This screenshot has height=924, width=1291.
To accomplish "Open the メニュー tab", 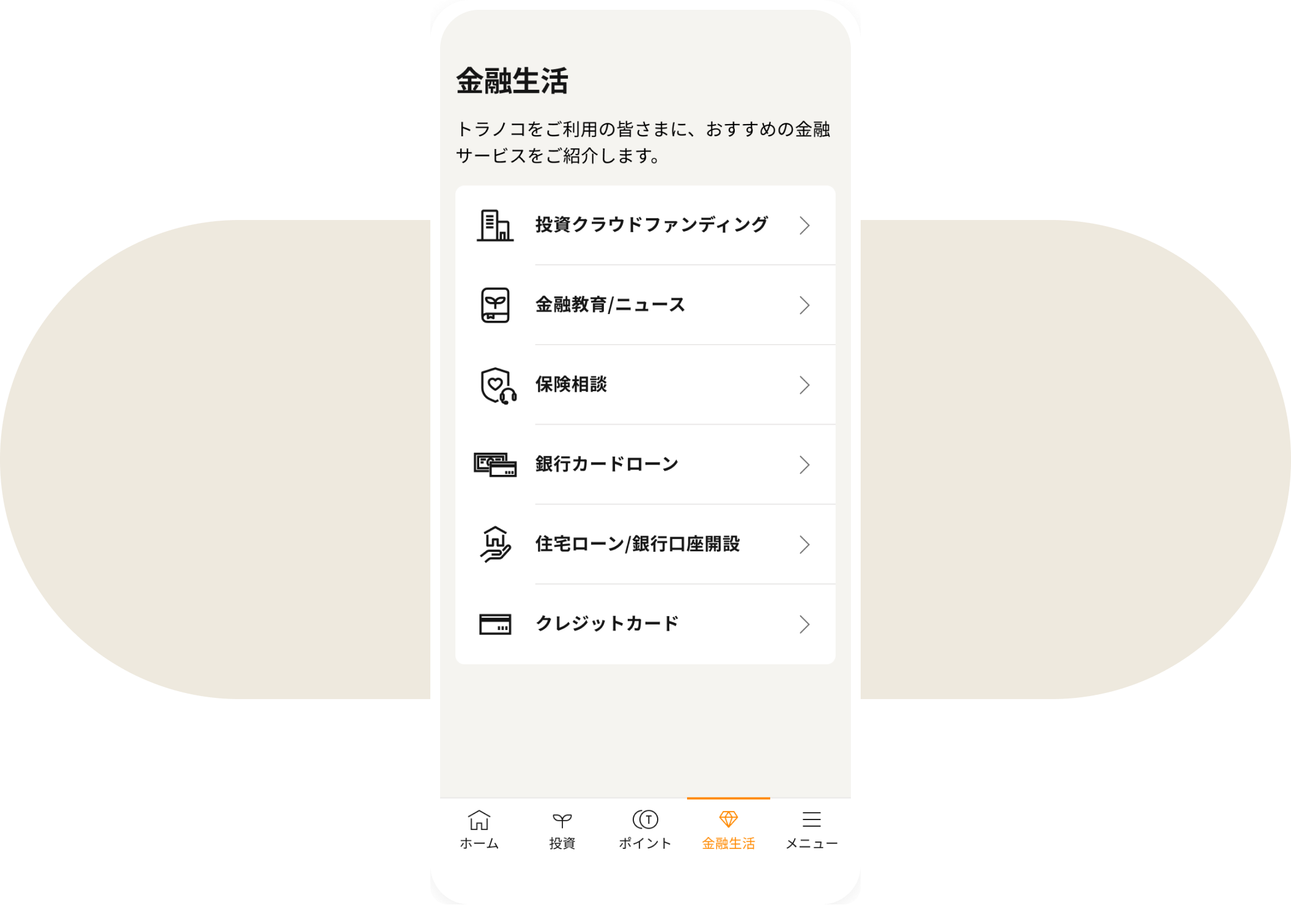I will [x=811, y=830].
